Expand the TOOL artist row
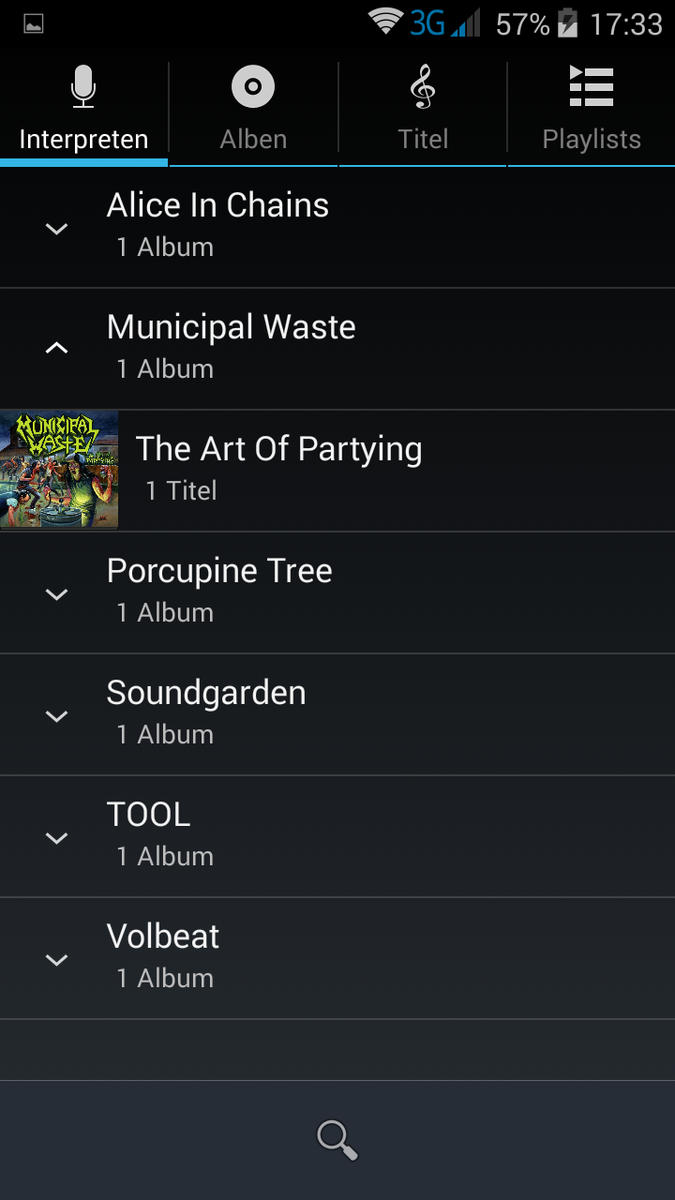 click(337, 837)
